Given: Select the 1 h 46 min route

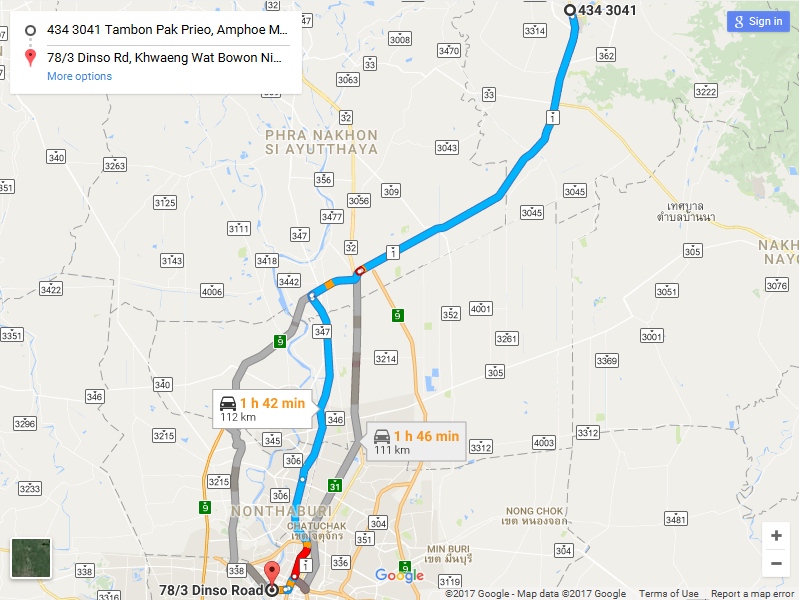Looking at the screenshot, I should [x=416, y=441].
